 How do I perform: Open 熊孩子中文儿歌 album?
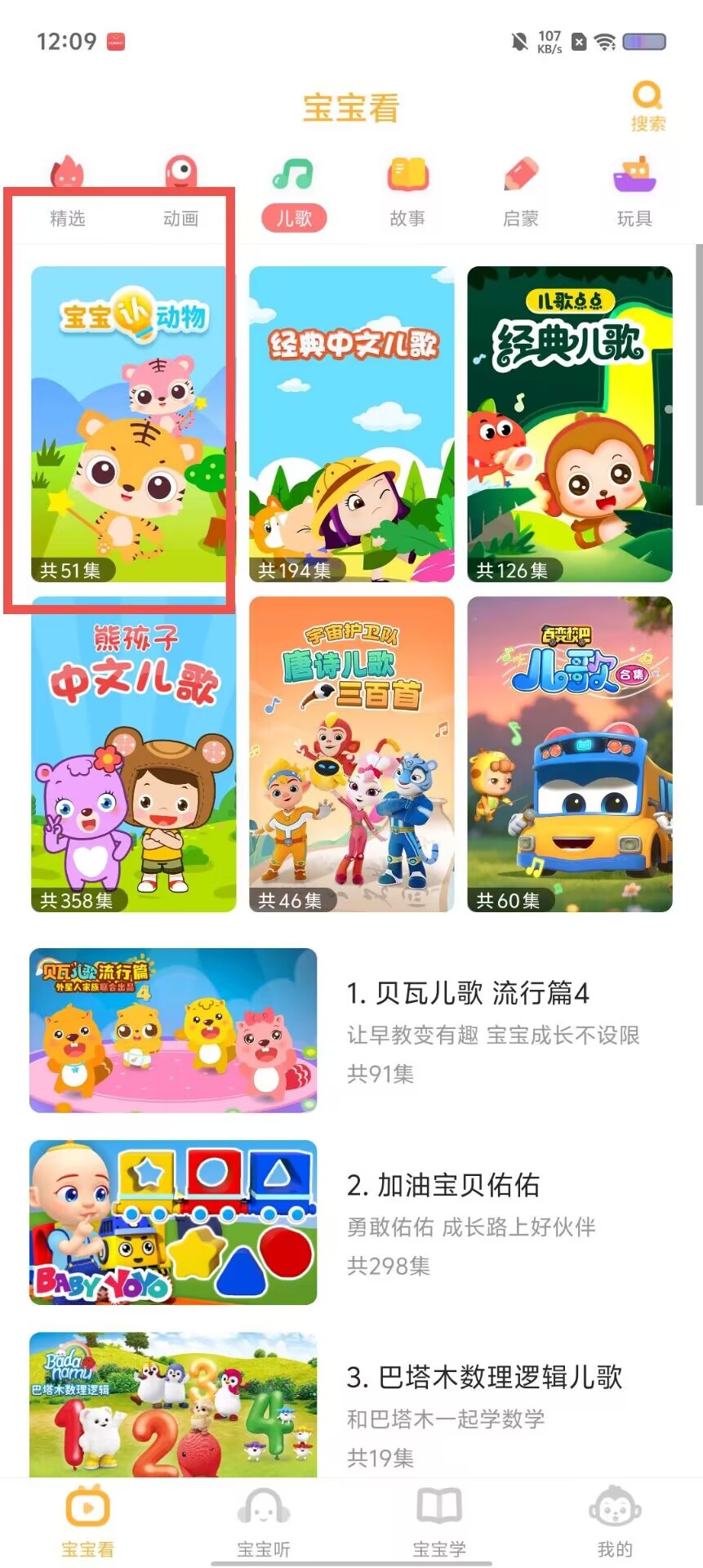[x=133, y=754]
